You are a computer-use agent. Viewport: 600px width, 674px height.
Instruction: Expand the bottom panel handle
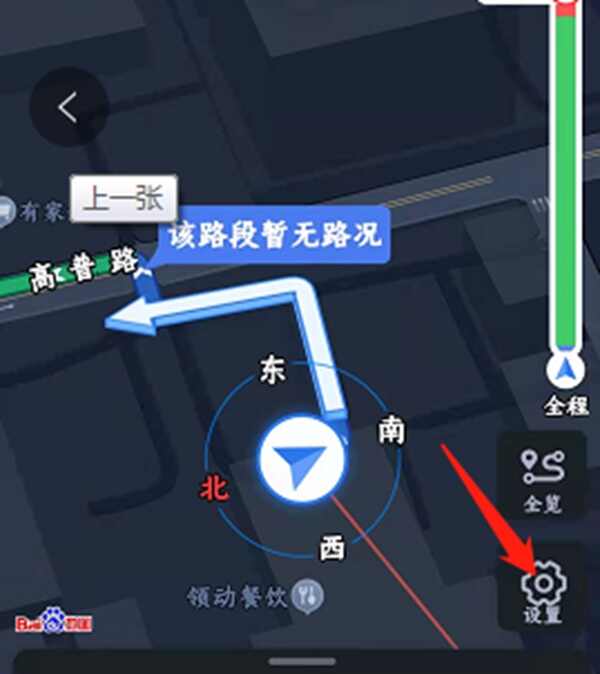click(303, 661)
